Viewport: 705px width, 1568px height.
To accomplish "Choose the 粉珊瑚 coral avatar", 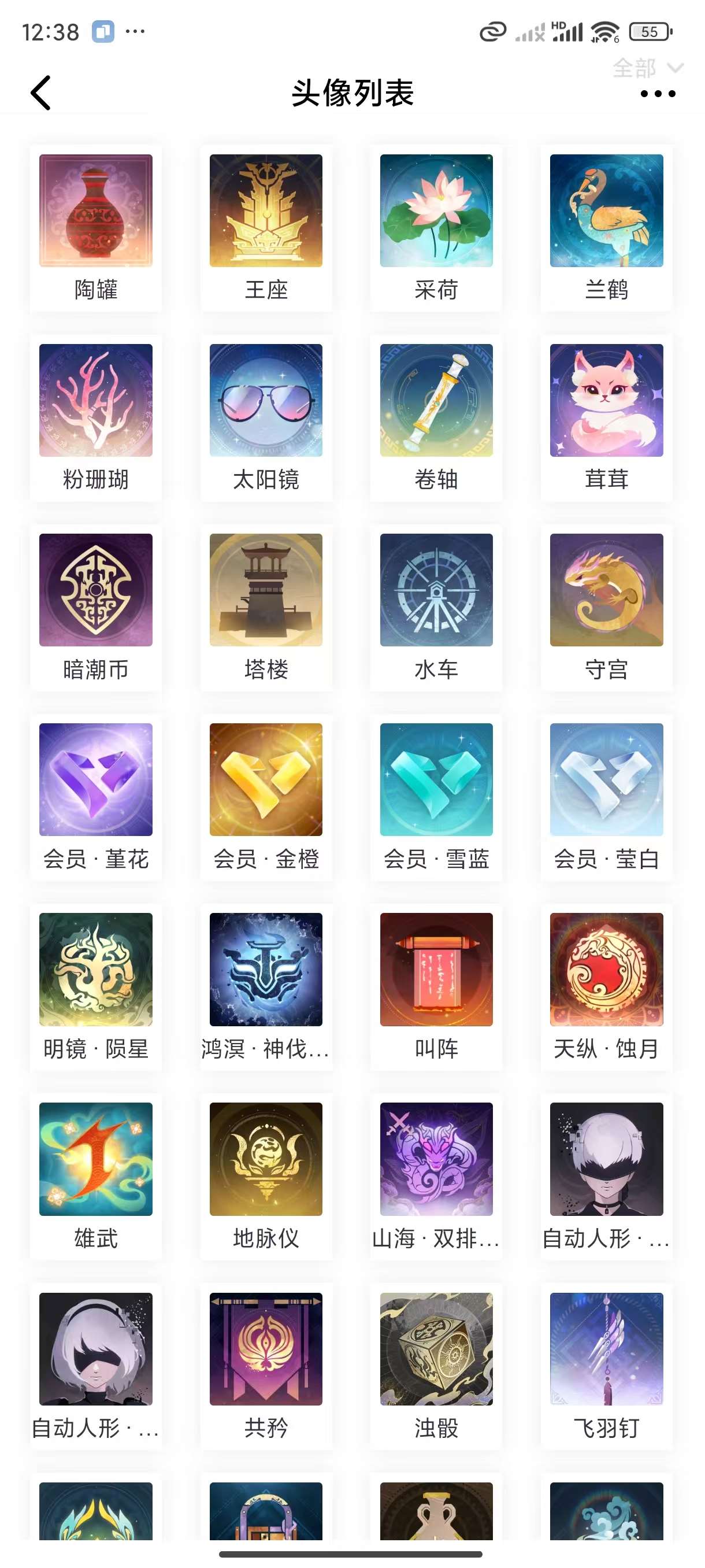I will click(96, 401).
